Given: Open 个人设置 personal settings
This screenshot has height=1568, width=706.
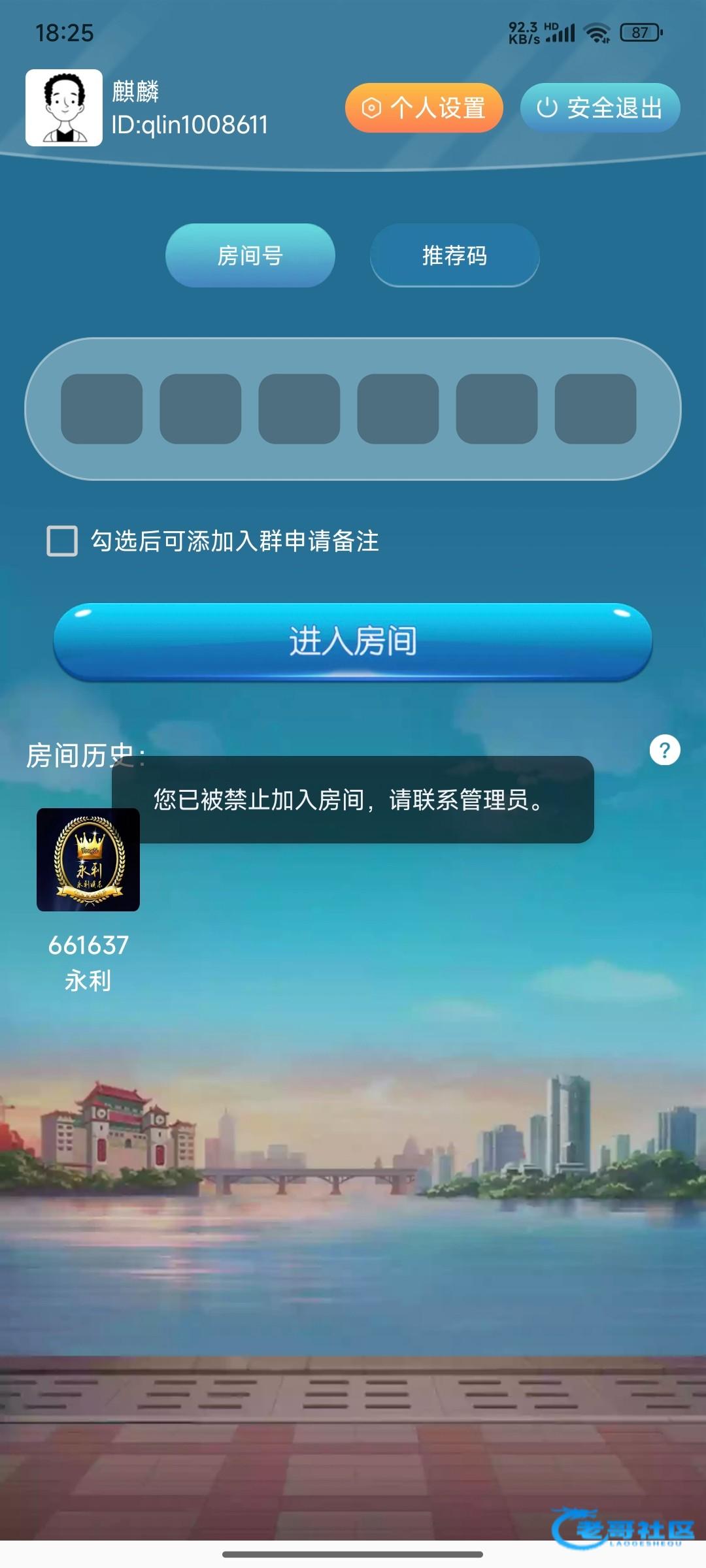Looking at the screenshot, I should 424,108.
